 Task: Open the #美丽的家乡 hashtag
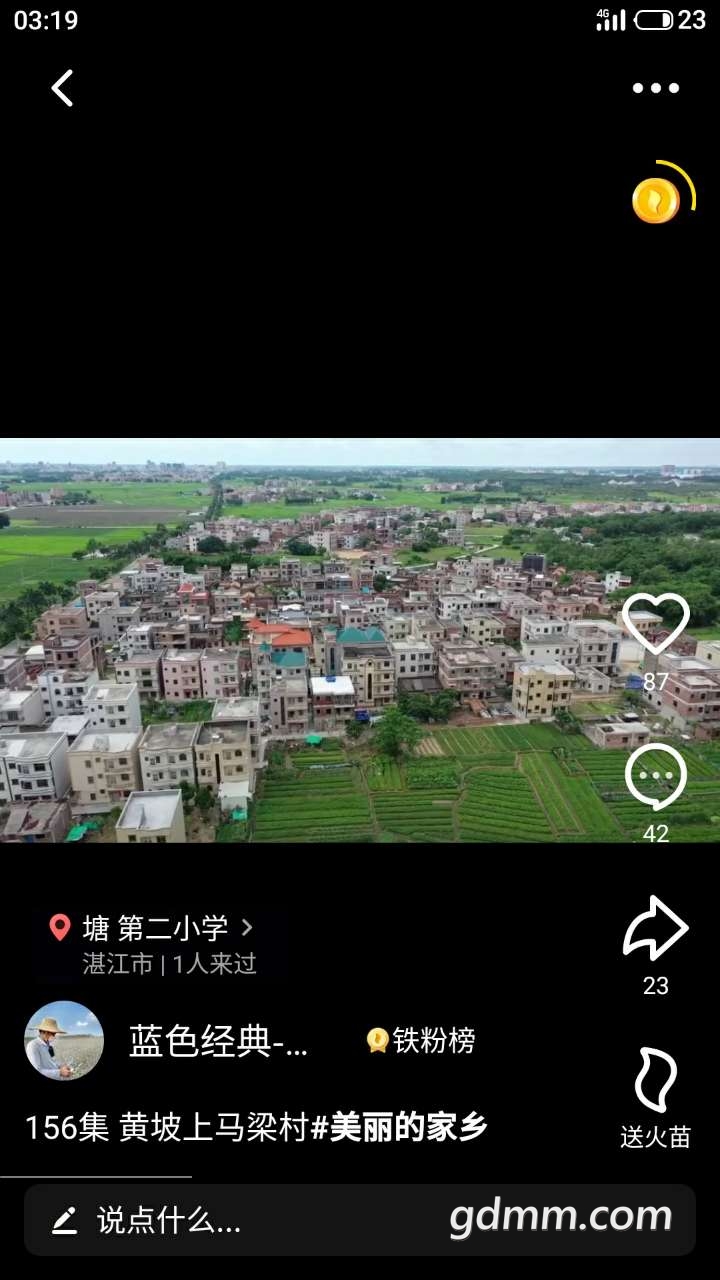tap(400, 1127)
